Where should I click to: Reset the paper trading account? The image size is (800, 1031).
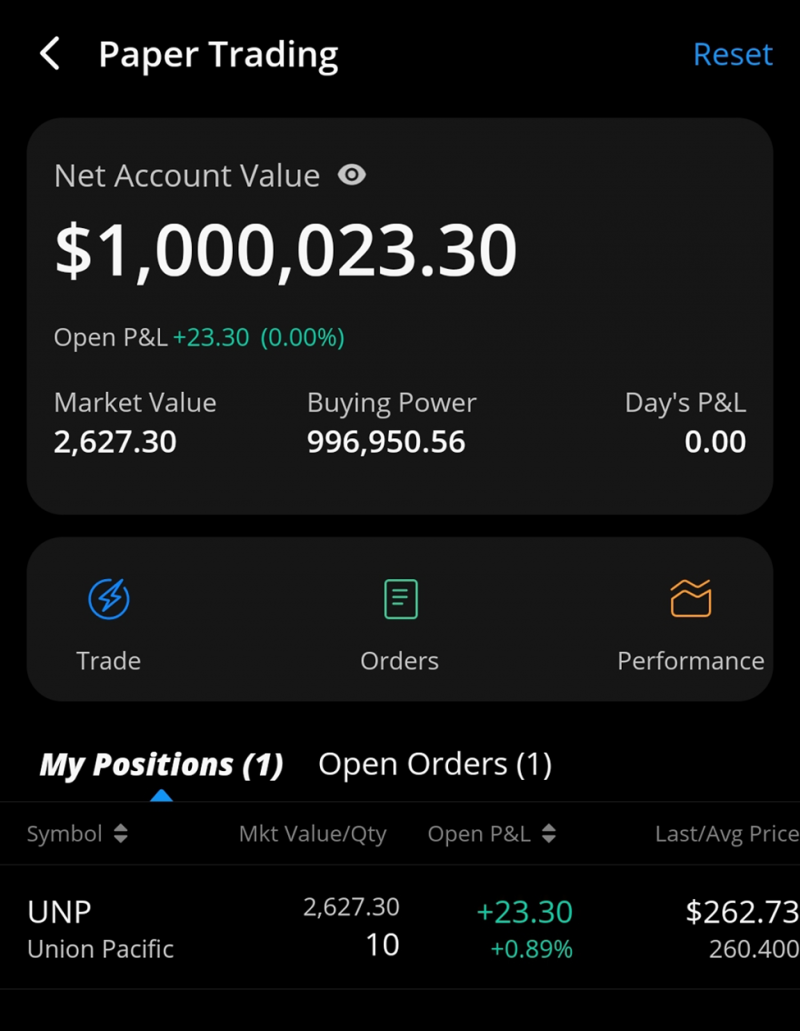[733, 54]
